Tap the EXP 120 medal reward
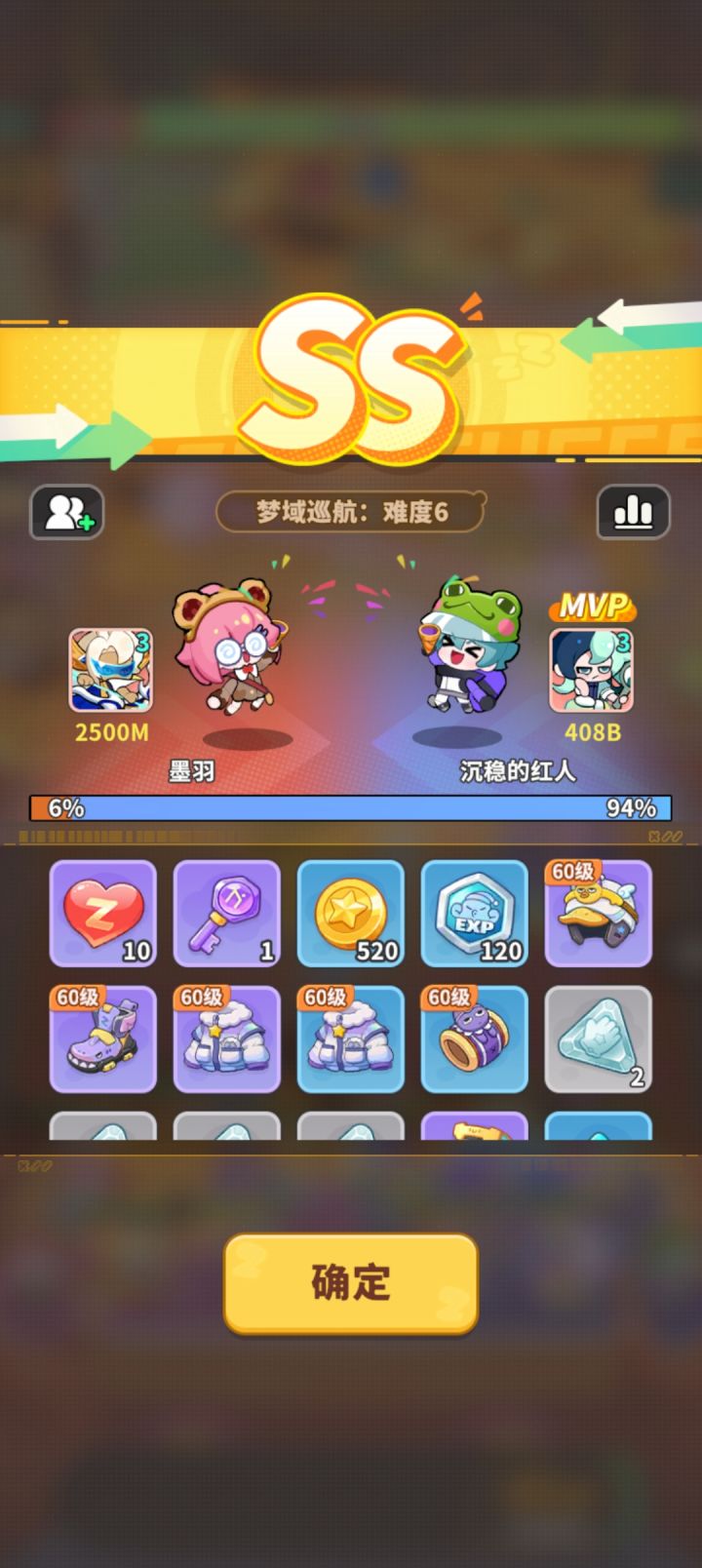The width and height of the screenshot is (702, 1568). [475, 915]
